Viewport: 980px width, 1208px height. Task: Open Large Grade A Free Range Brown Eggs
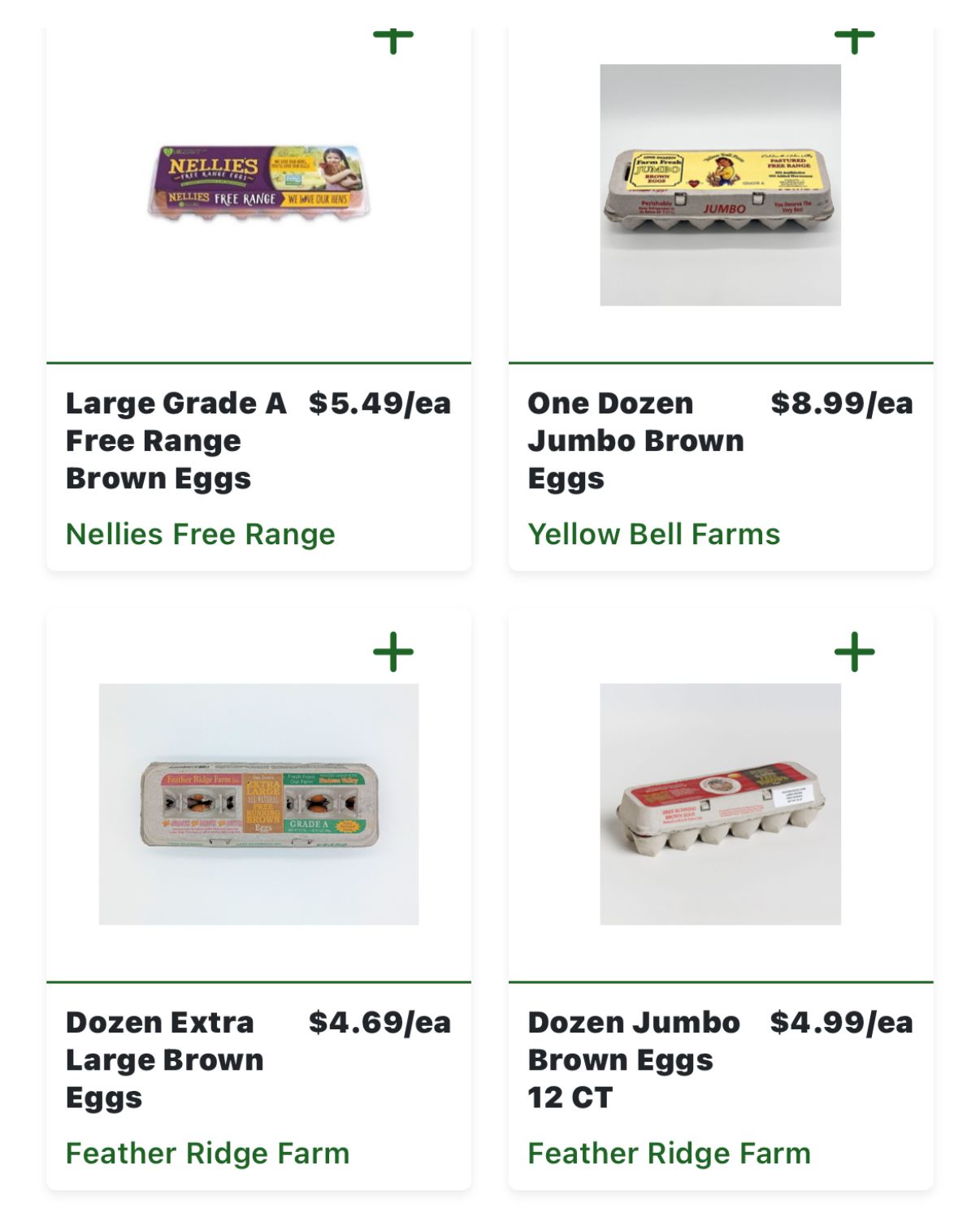coord(176,440)
